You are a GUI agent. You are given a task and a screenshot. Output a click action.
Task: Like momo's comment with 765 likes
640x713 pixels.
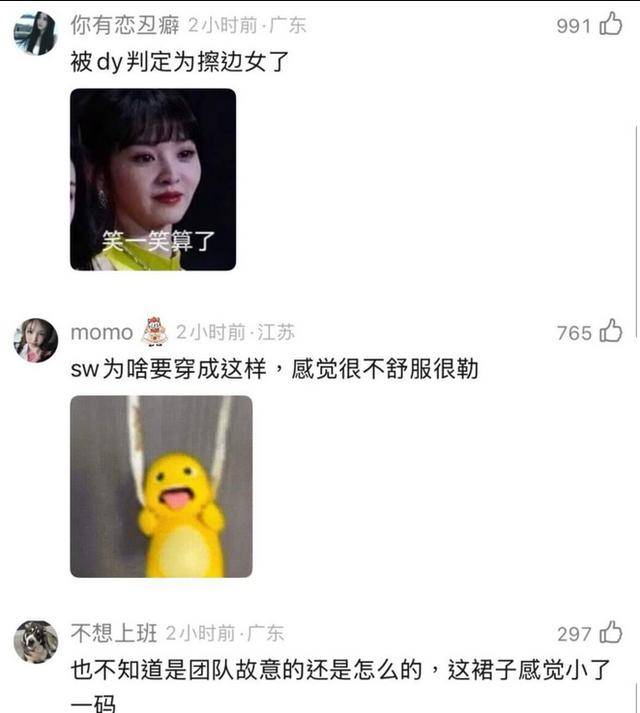610,332
